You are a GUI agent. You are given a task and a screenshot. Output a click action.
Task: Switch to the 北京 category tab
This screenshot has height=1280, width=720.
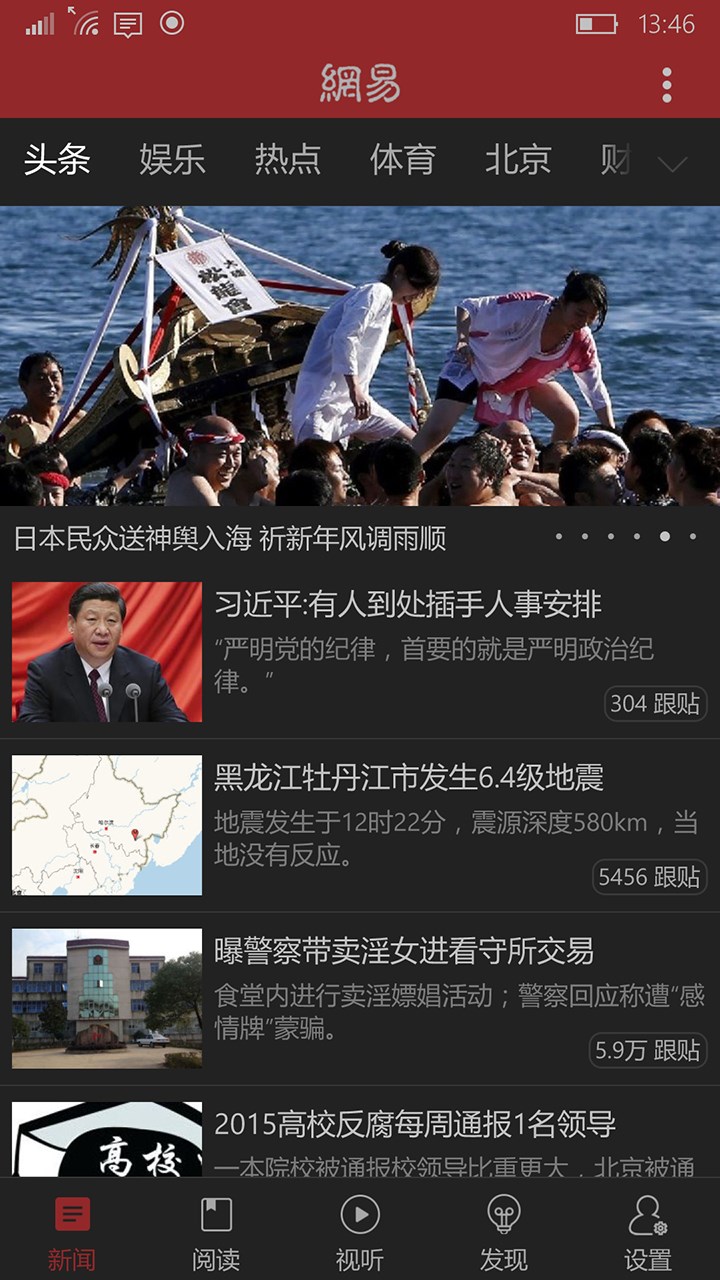518,160
